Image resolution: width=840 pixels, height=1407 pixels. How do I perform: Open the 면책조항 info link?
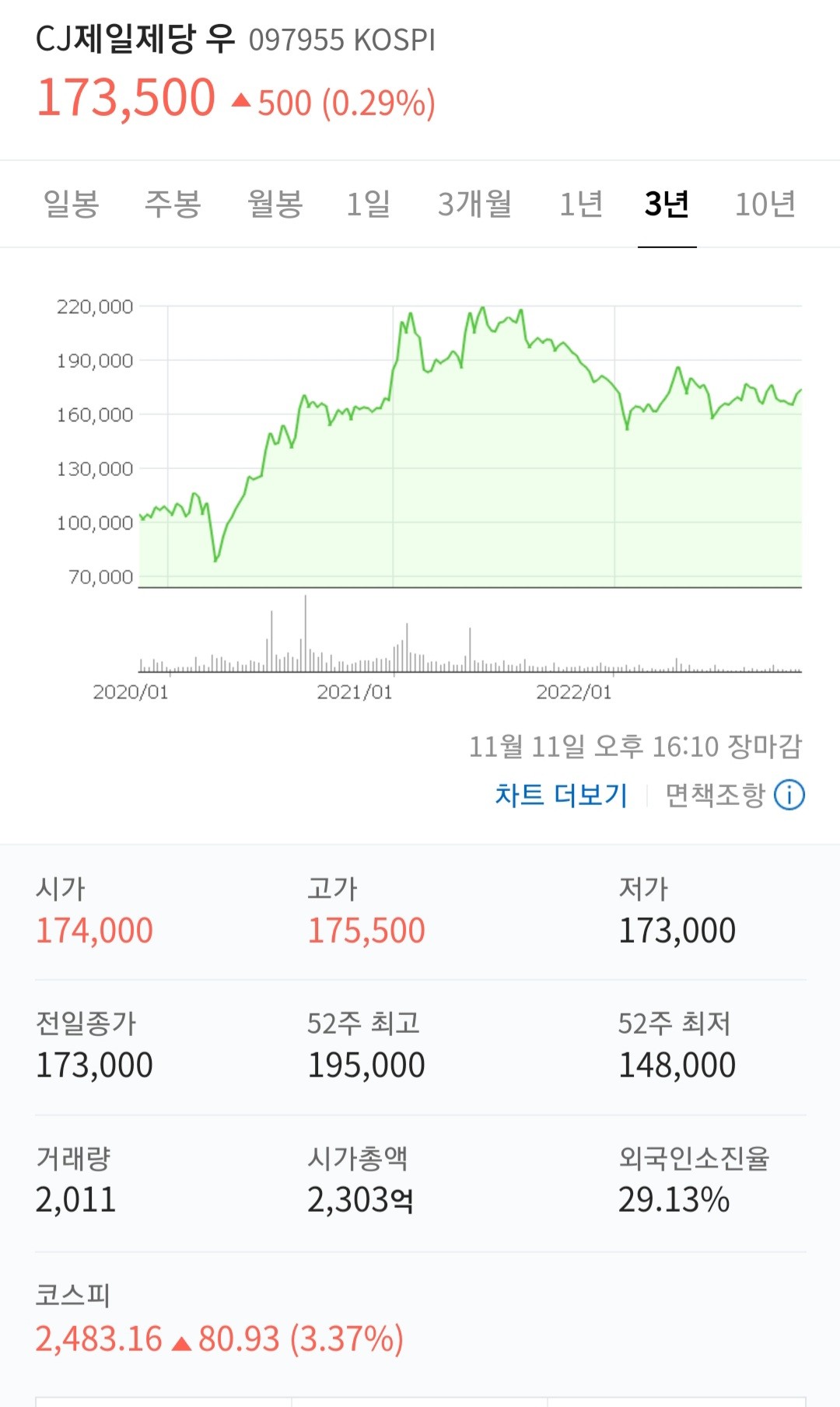pos(735,795)
